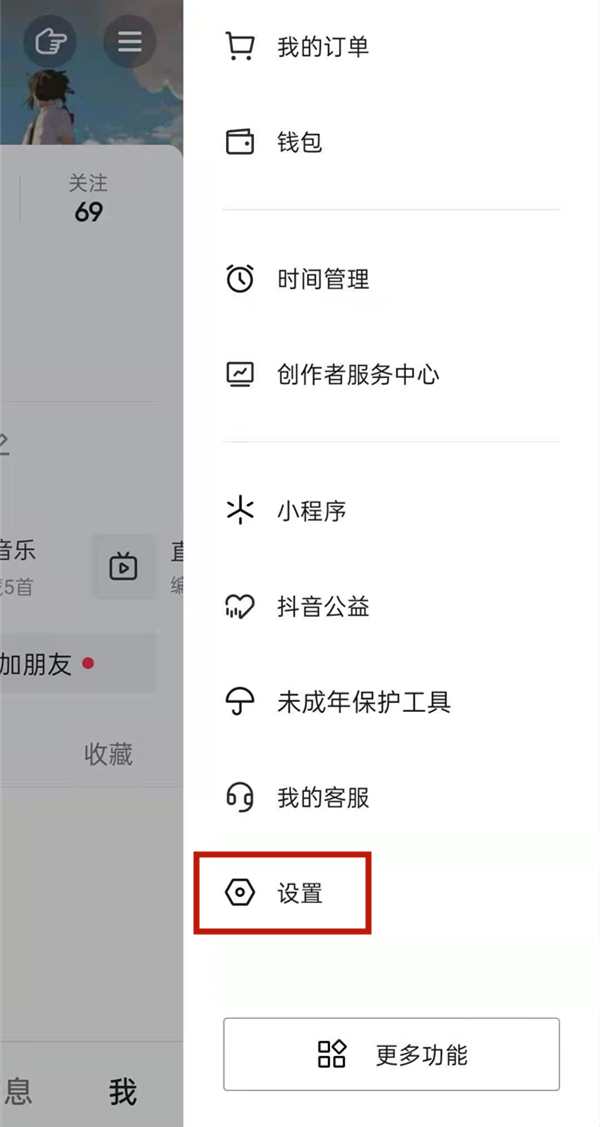Screen dimensions: 600x1127
Task: Tap the pointing hand icon
Action: [x=49, y=42]
